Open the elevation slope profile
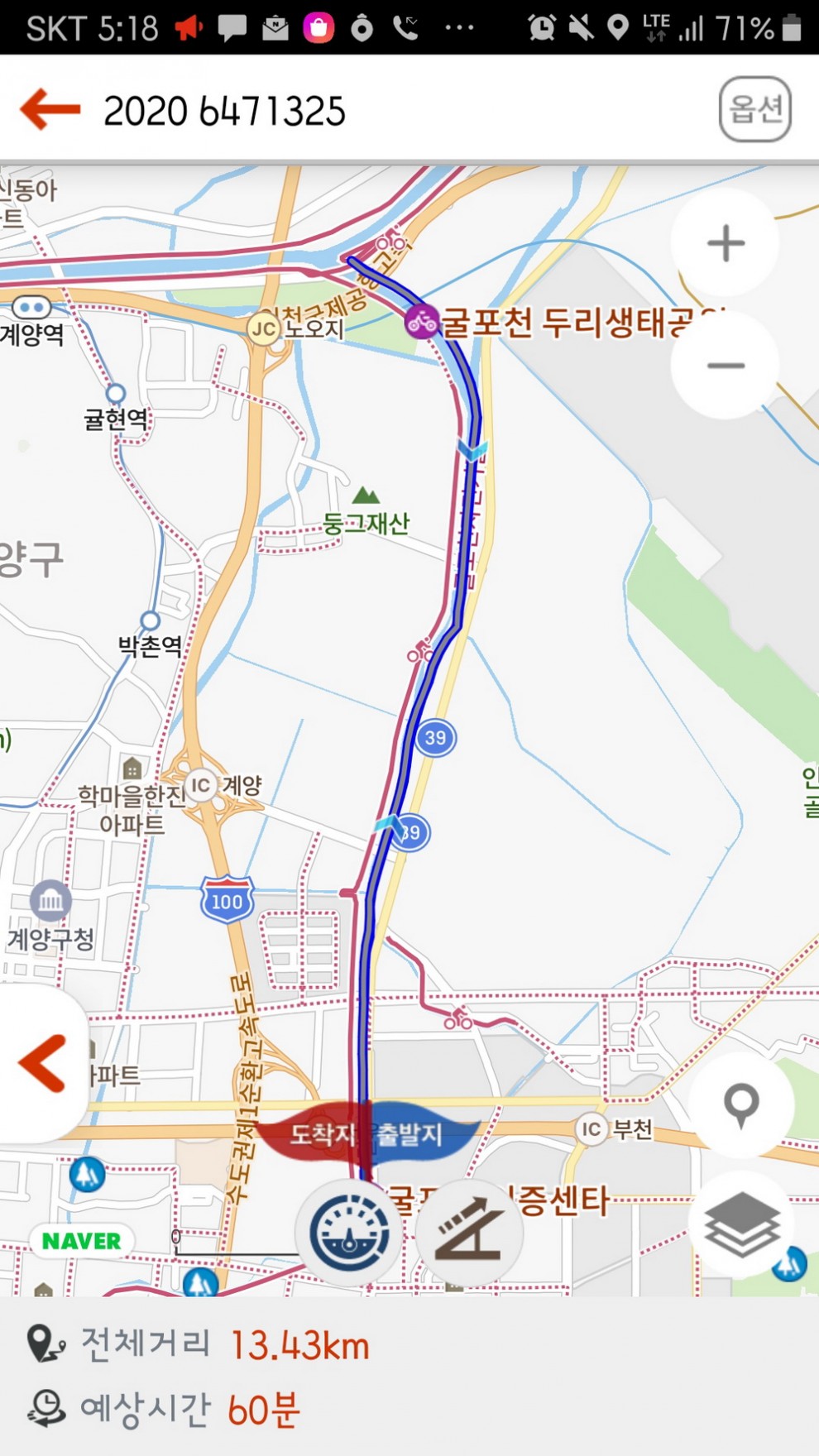819x1456 pixels. coord(470,1233)
